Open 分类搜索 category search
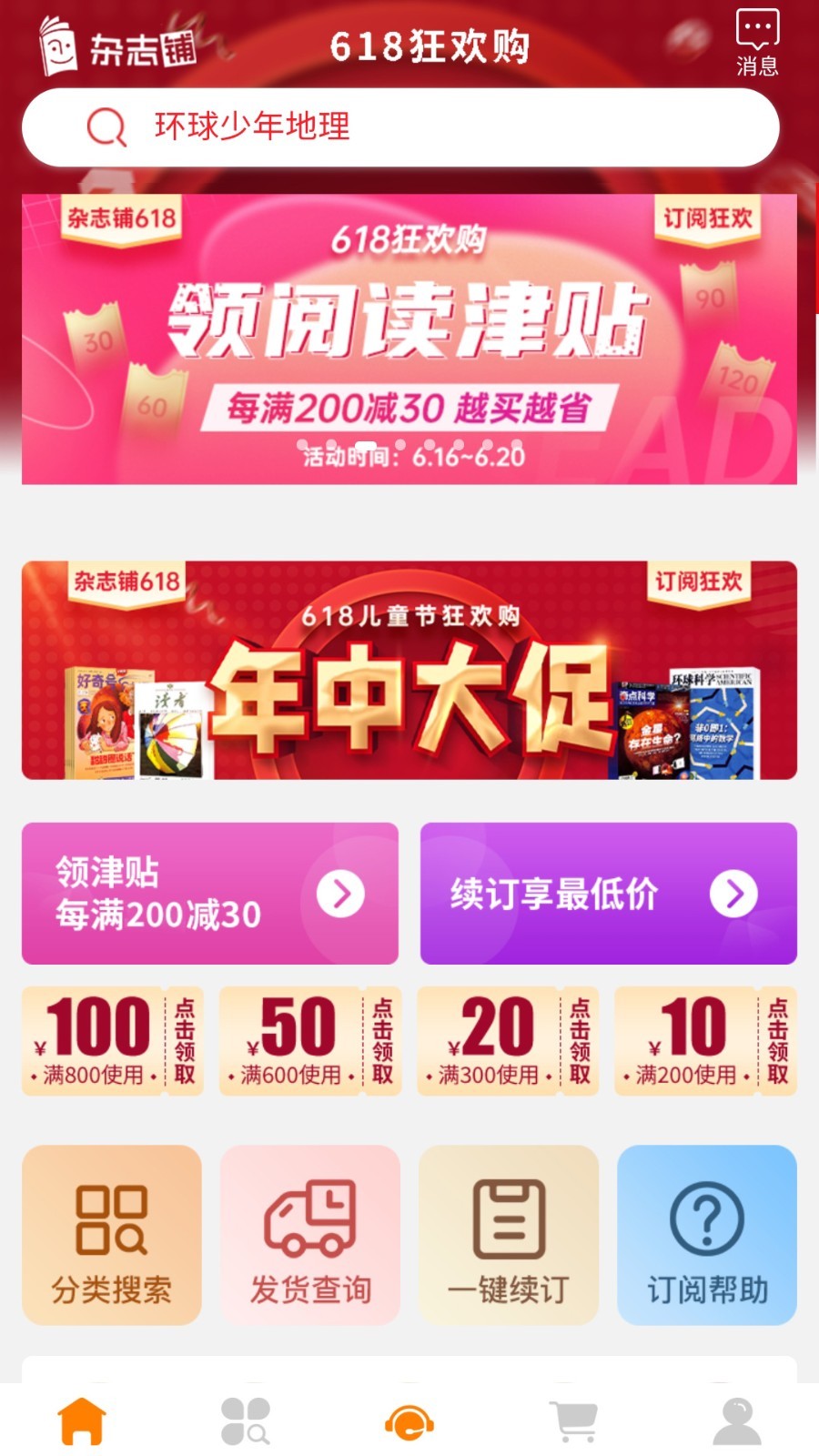The width and height of the screenshot is (819, 1456). tap(112, 1235)
